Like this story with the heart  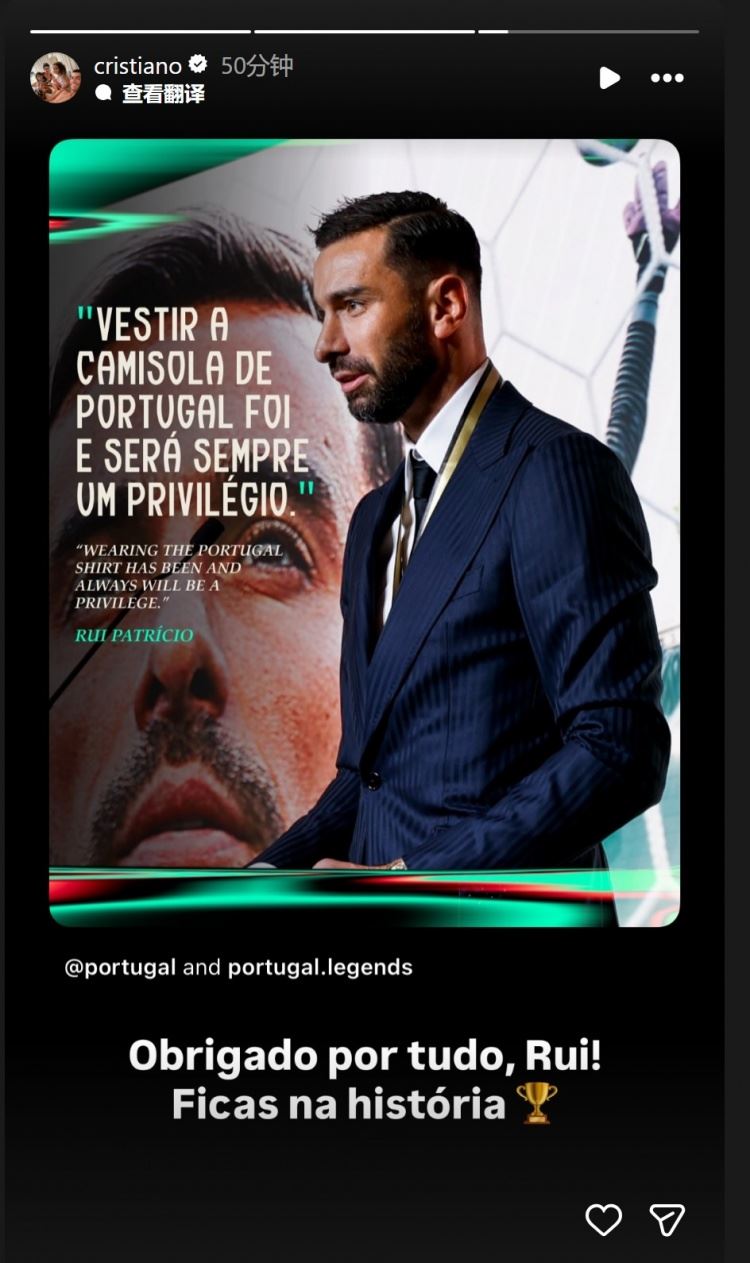click(603, 1219)
